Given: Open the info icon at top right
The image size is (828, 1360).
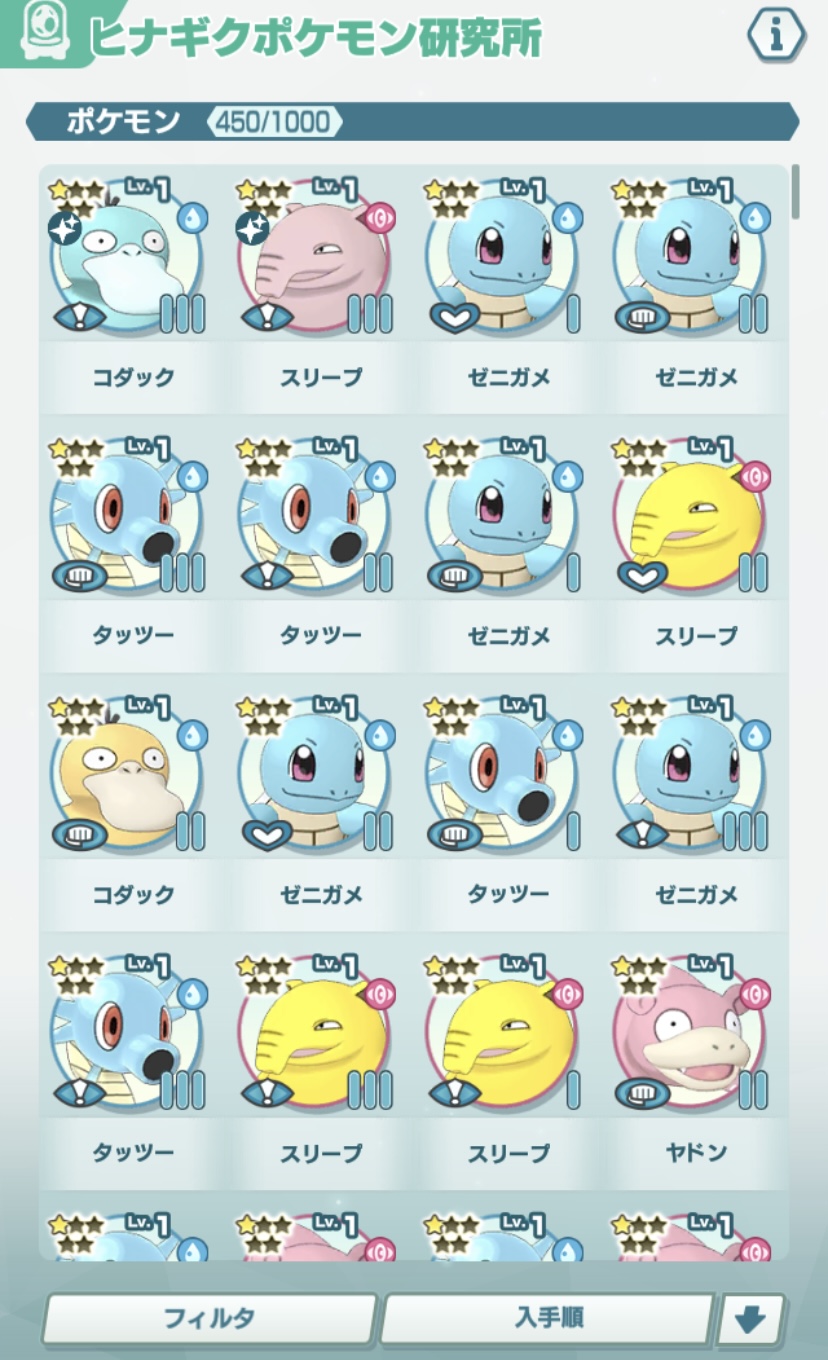Looking at the screenshot, I should [776, 37].
